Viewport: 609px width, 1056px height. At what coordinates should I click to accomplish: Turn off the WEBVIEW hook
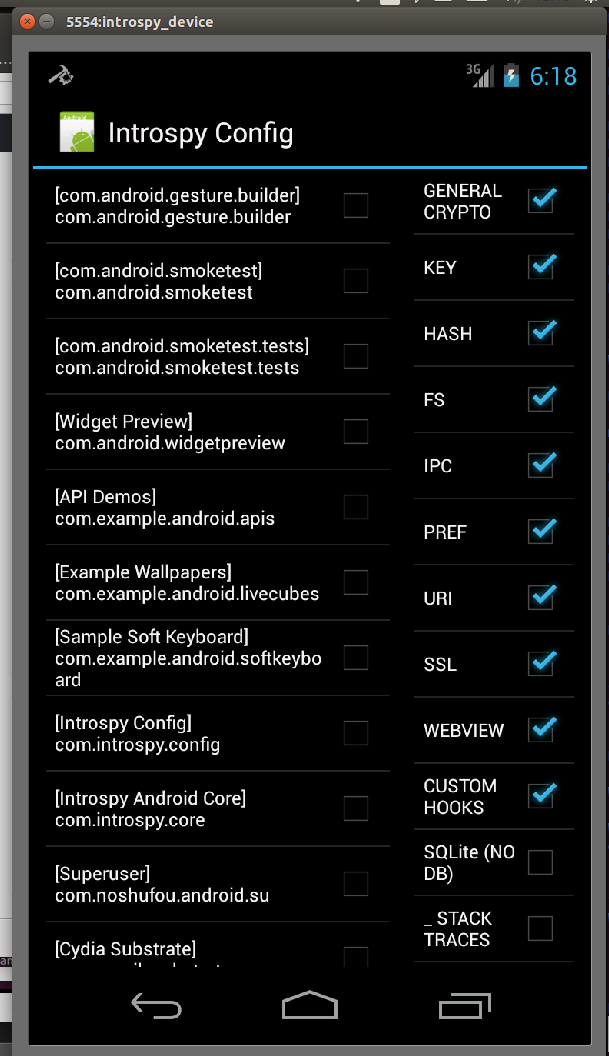tap(541, 729)
